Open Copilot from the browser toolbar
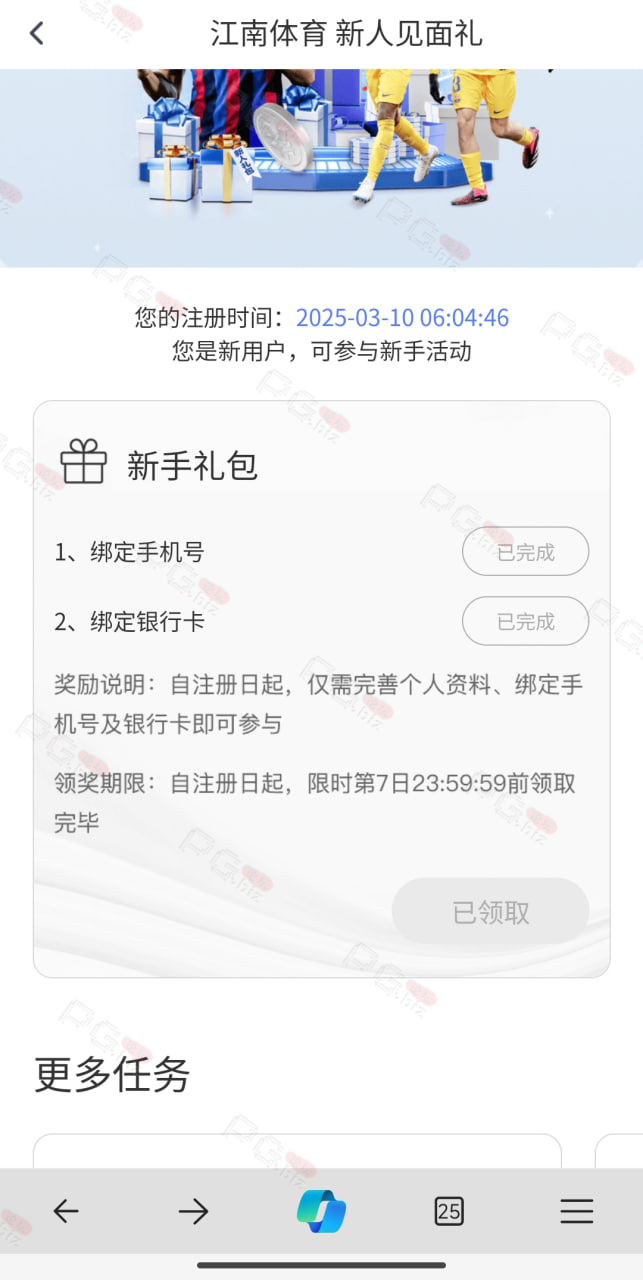 pyautogui.click(x=321, y=1211)
